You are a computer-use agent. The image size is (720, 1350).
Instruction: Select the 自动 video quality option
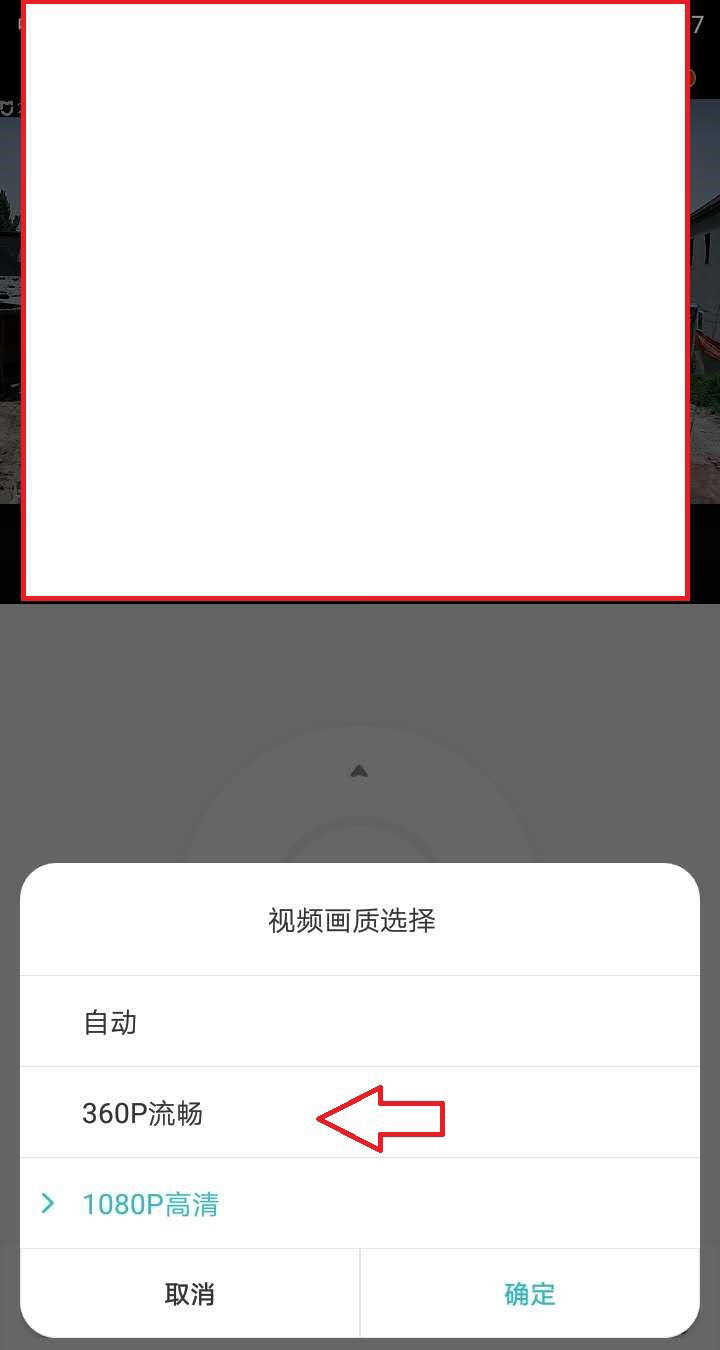tap(110, 1022)
